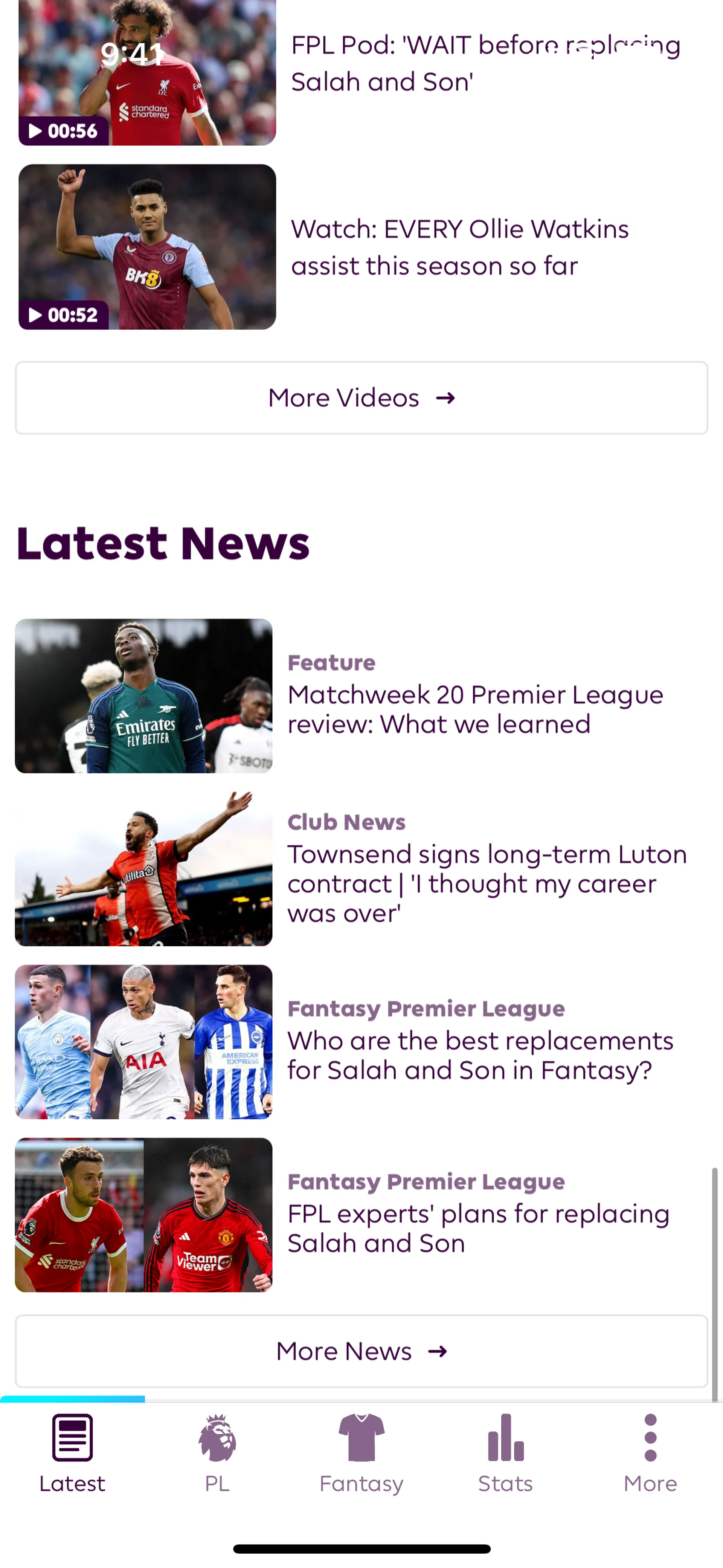Viewport: 723px width, 1568px height.
Task: Switch to the PL tab
Action: click(x=217, y=1452)
